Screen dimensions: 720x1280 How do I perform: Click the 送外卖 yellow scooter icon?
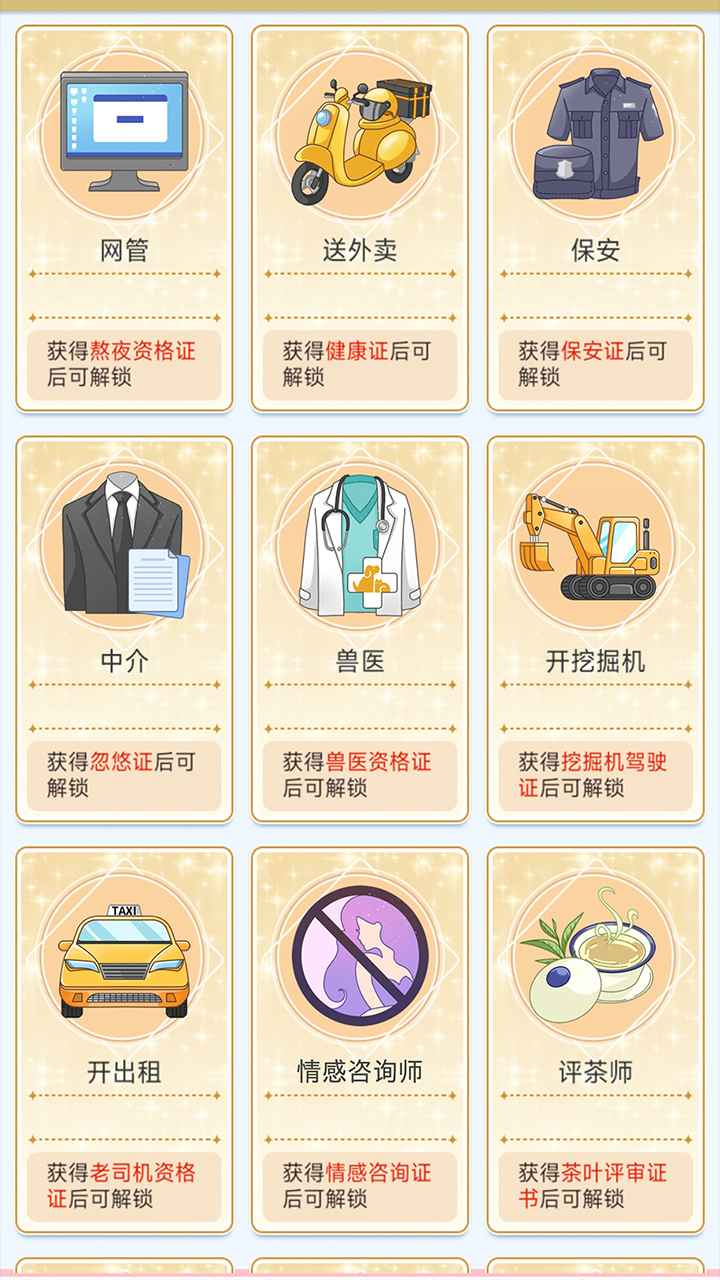(x=356, y=132)
